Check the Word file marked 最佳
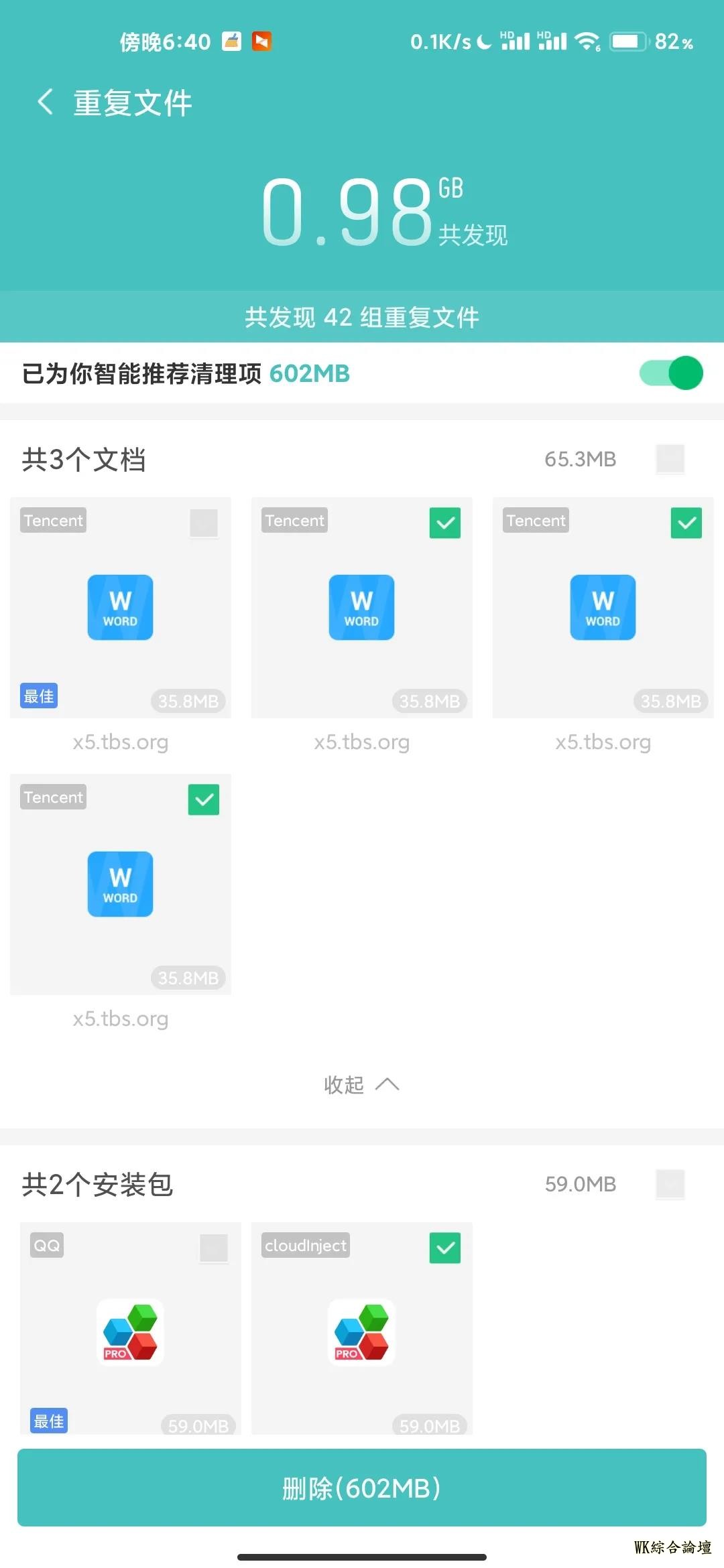 click(x=204, y=523)
